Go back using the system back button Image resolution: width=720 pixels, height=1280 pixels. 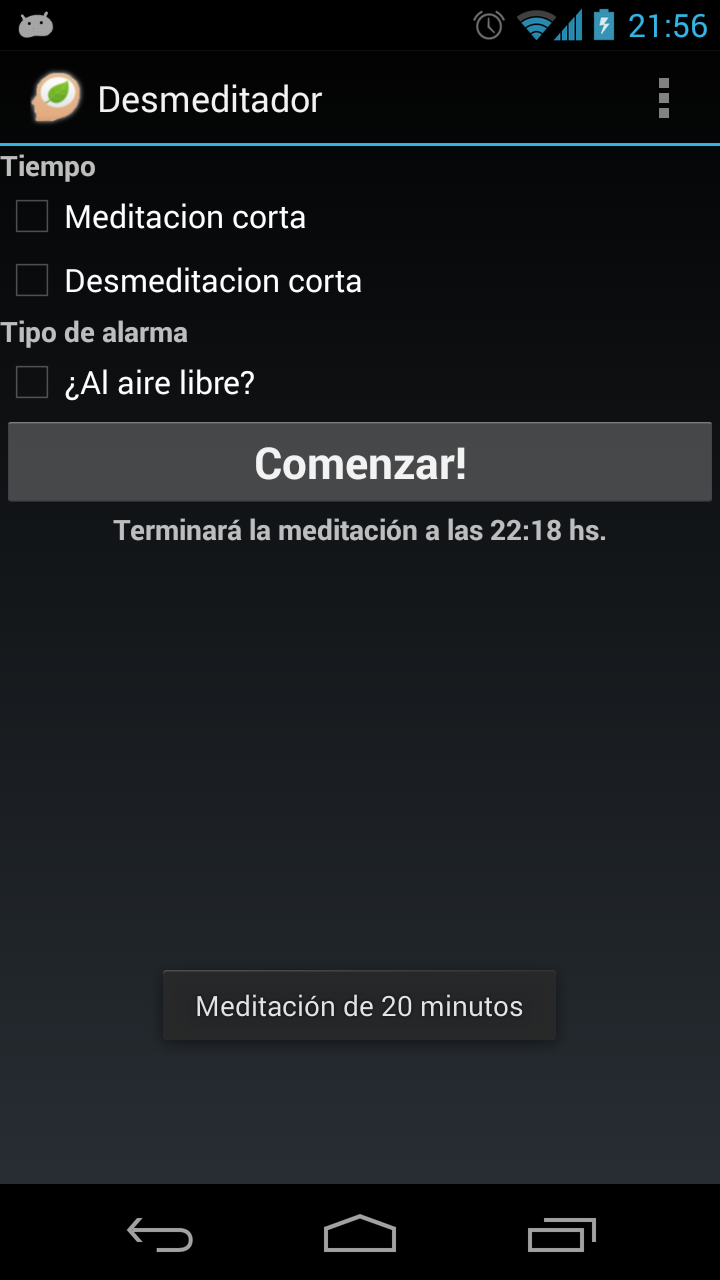(x=160, y=1235)
